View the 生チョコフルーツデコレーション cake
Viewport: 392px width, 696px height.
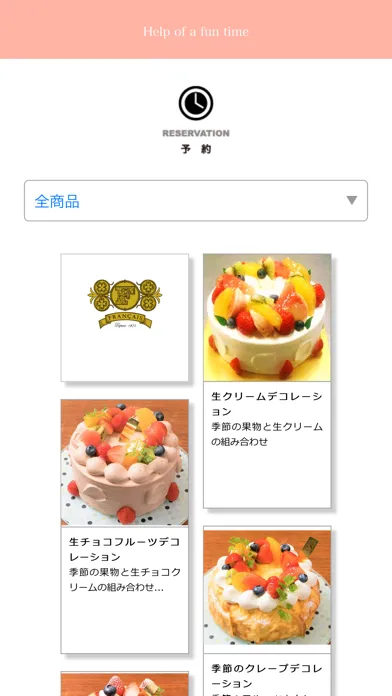pyautogui.click(x=125, y=526)
